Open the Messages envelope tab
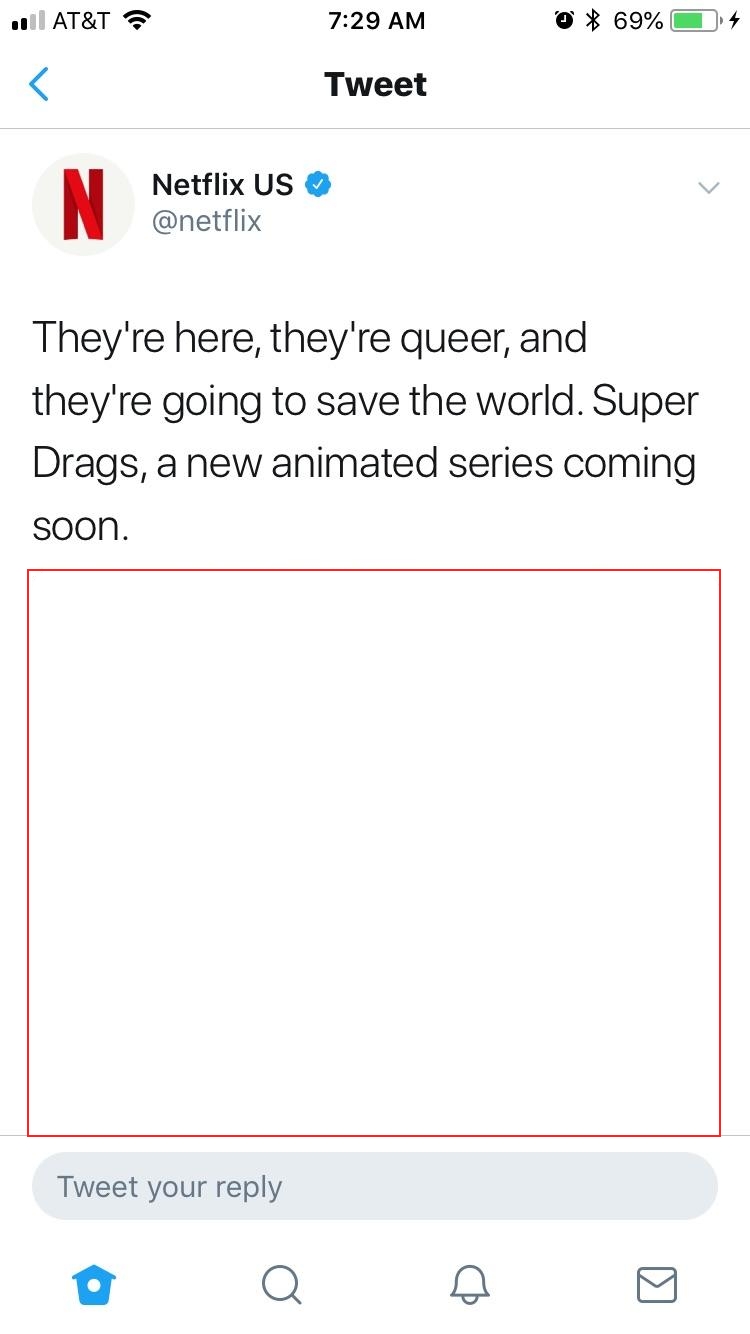This screenshot has height=1334, width=750. 657,1284
